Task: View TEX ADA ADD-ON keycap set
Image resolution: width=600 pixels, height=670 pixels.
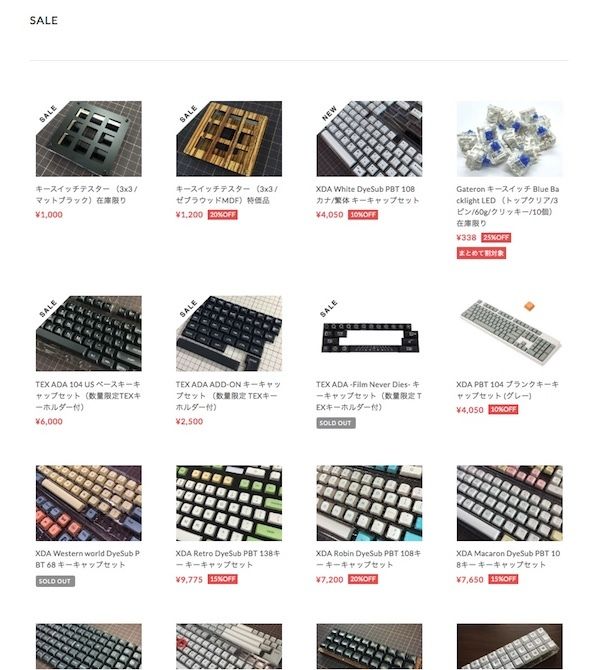Action: pos(228,333)
